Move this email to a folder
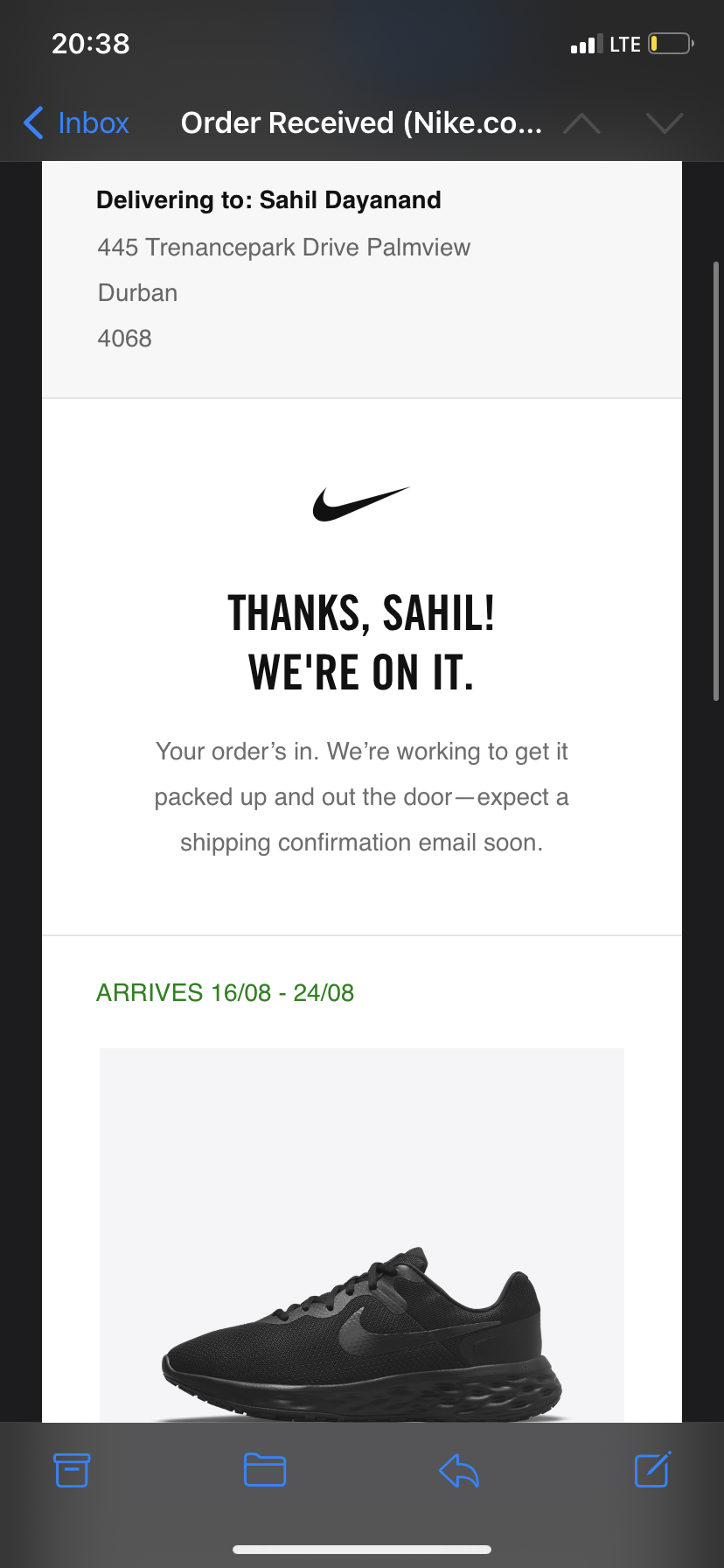 pos(265,1470)
